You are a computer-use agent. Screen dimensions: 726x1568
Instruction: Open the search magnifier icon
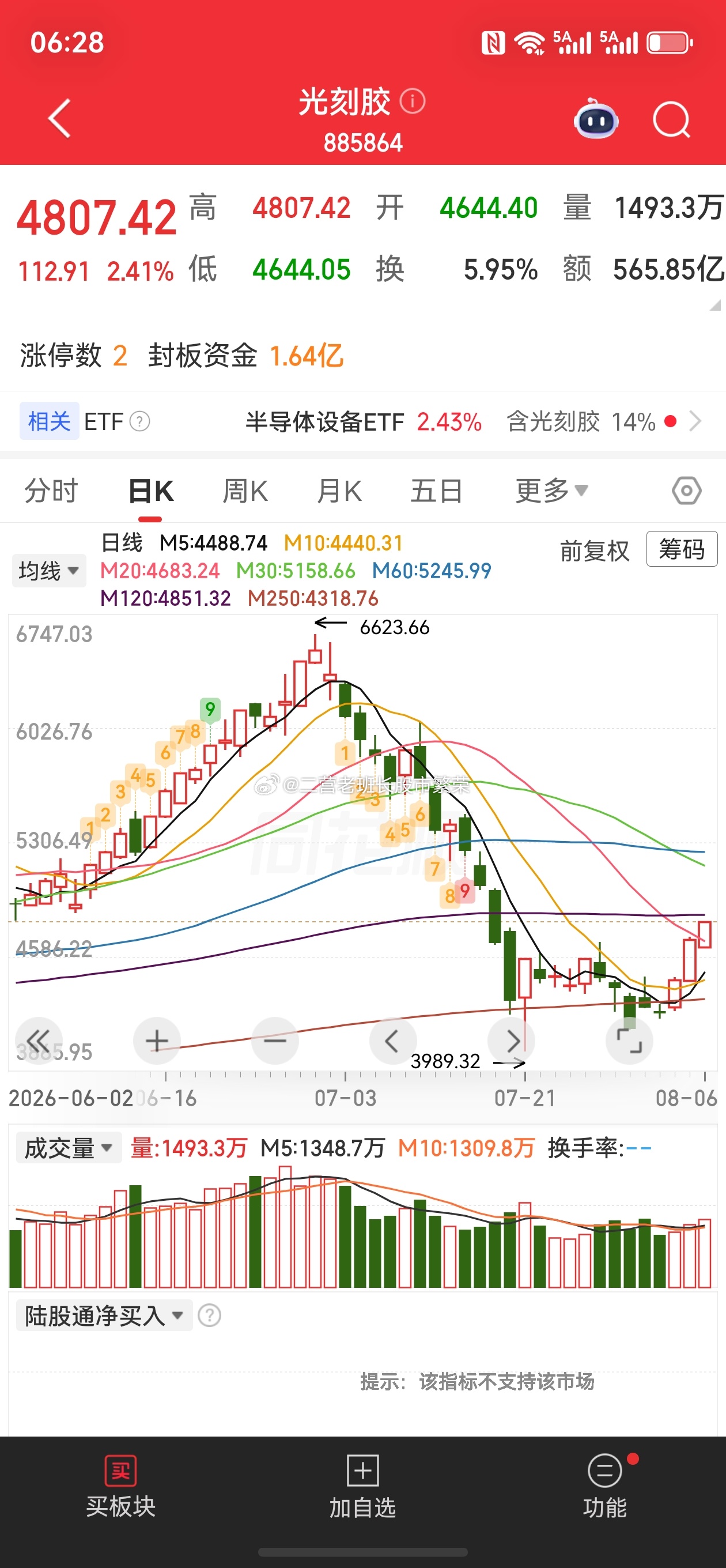click(x=672, y=120)
